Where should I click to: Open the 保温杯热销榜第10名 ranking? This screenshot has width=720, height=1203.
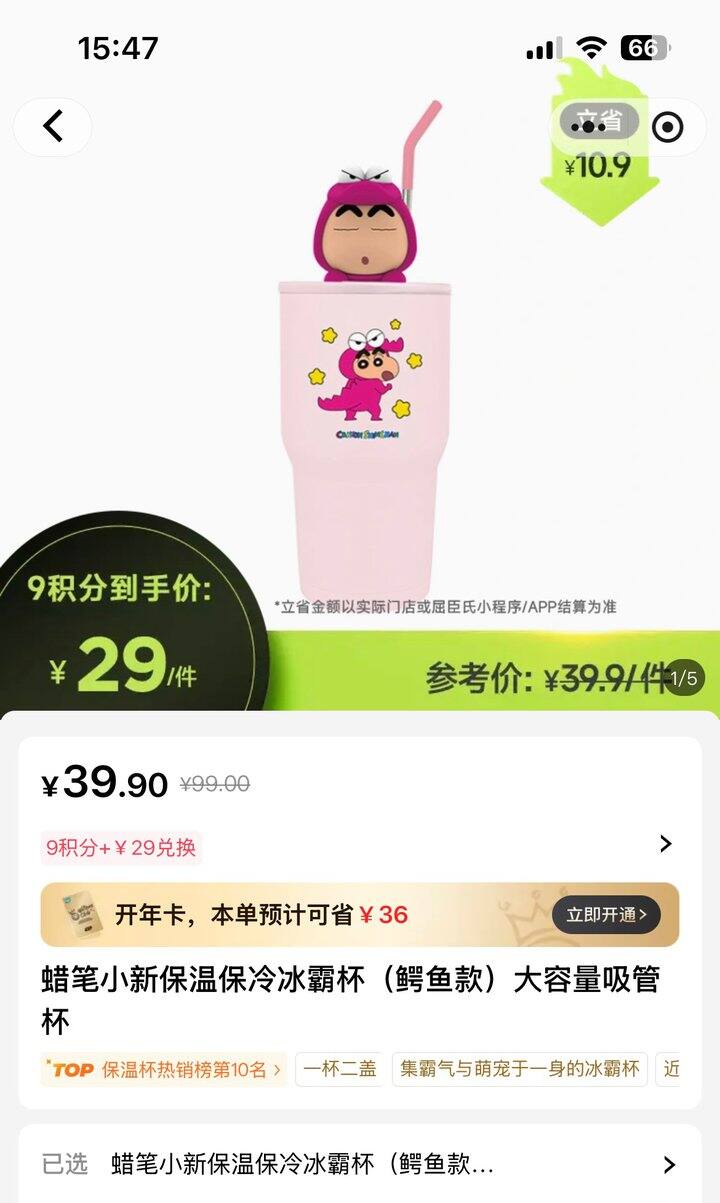point(164,1069)
